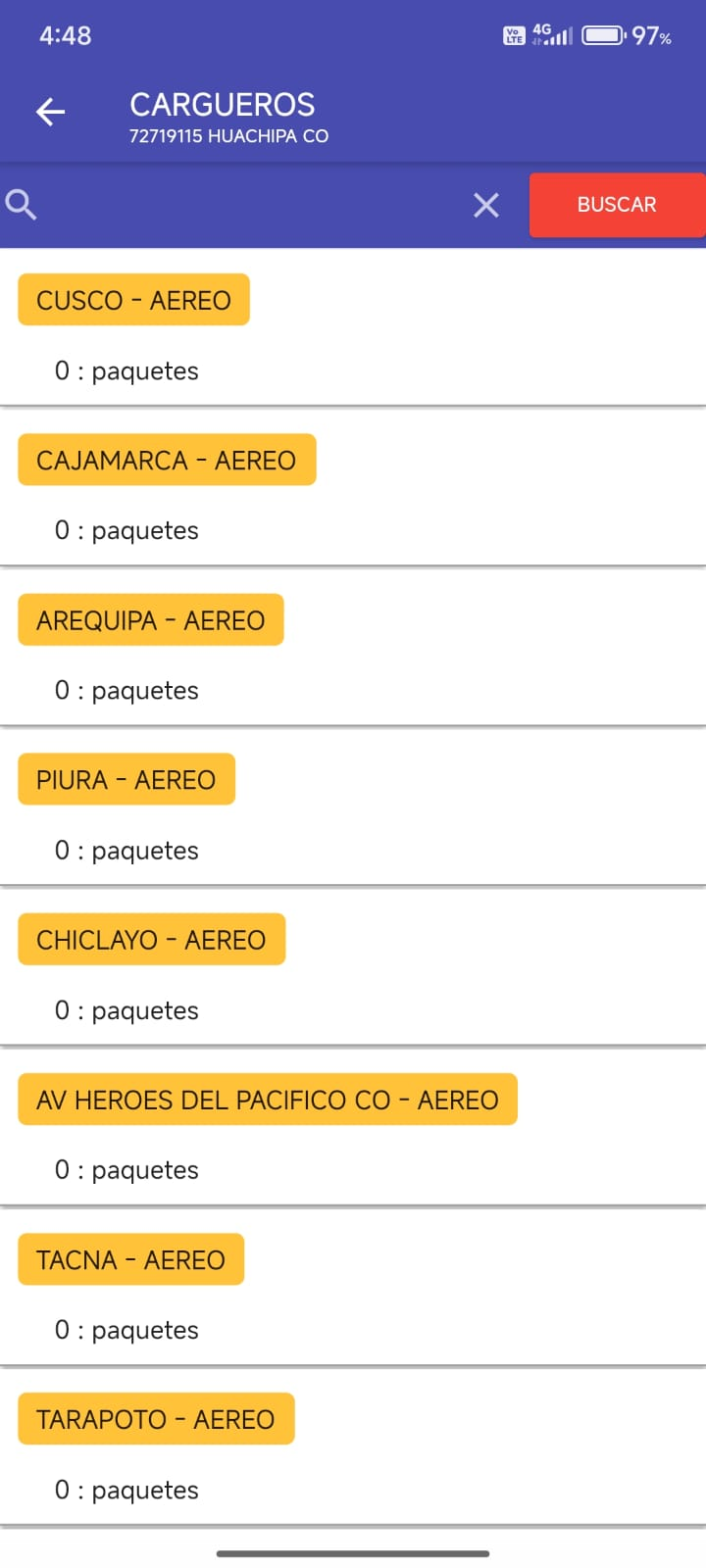Choose the TARAPOTO - AEREO entry
The image size is (706, 1568).
(156, 1419)
